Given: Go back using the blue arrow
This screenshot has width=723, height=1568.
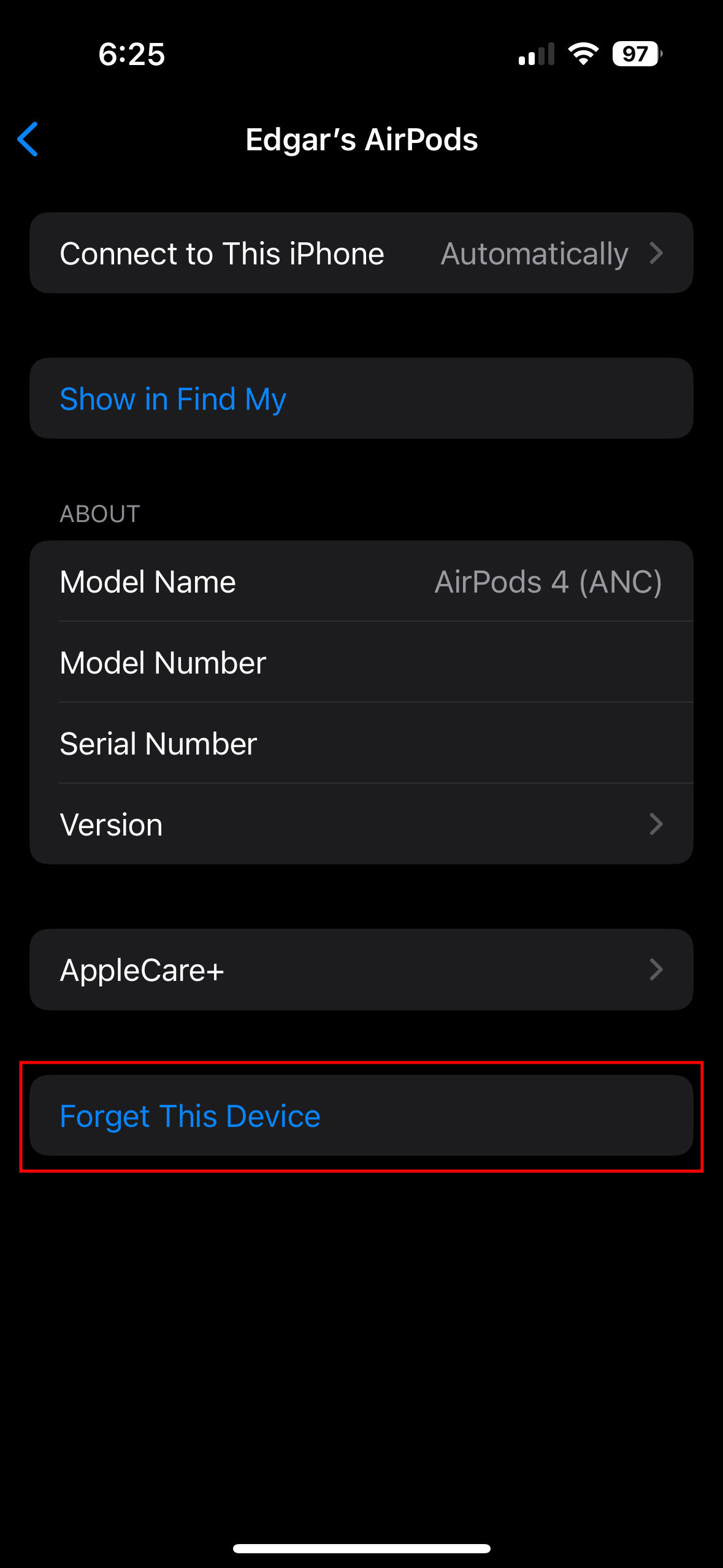Looking at the screenshot, I should click(x=28, y=139).
